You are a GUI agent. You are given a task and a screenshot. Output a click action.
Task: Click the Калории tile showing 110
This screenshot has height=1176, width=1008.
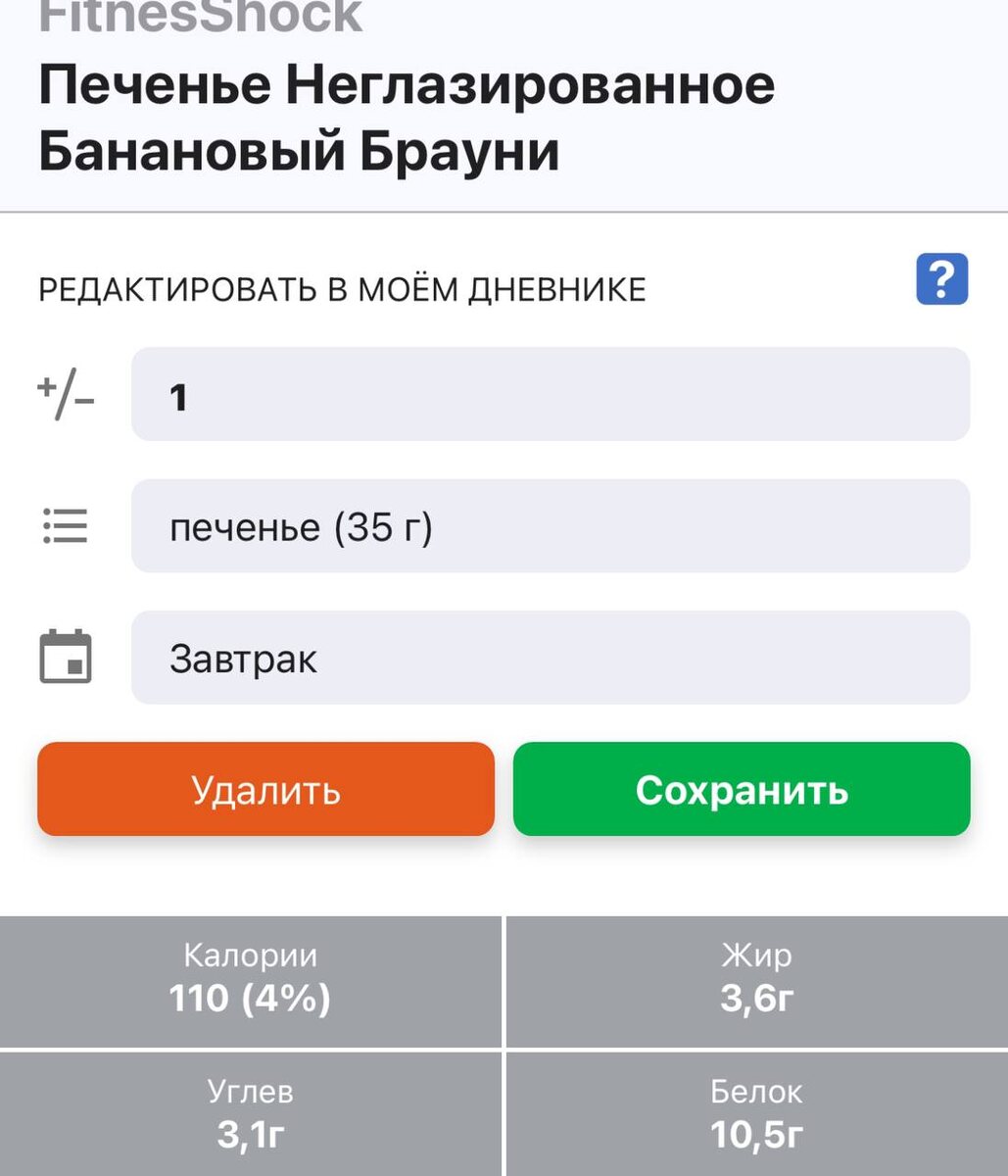(252, 982)
